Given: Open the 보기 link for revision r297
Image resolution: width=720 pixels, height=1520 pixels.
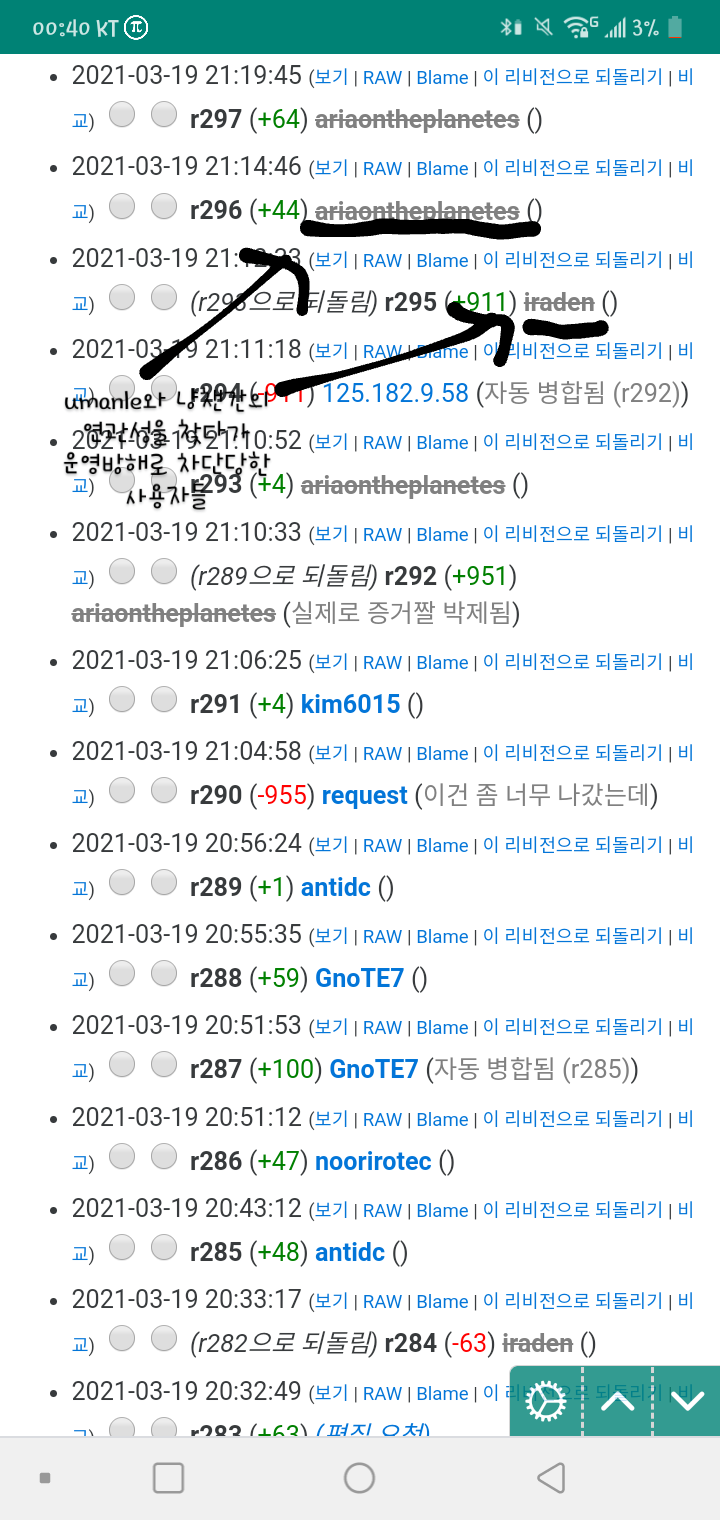Looking at the screenshot, I should [331, 78].
